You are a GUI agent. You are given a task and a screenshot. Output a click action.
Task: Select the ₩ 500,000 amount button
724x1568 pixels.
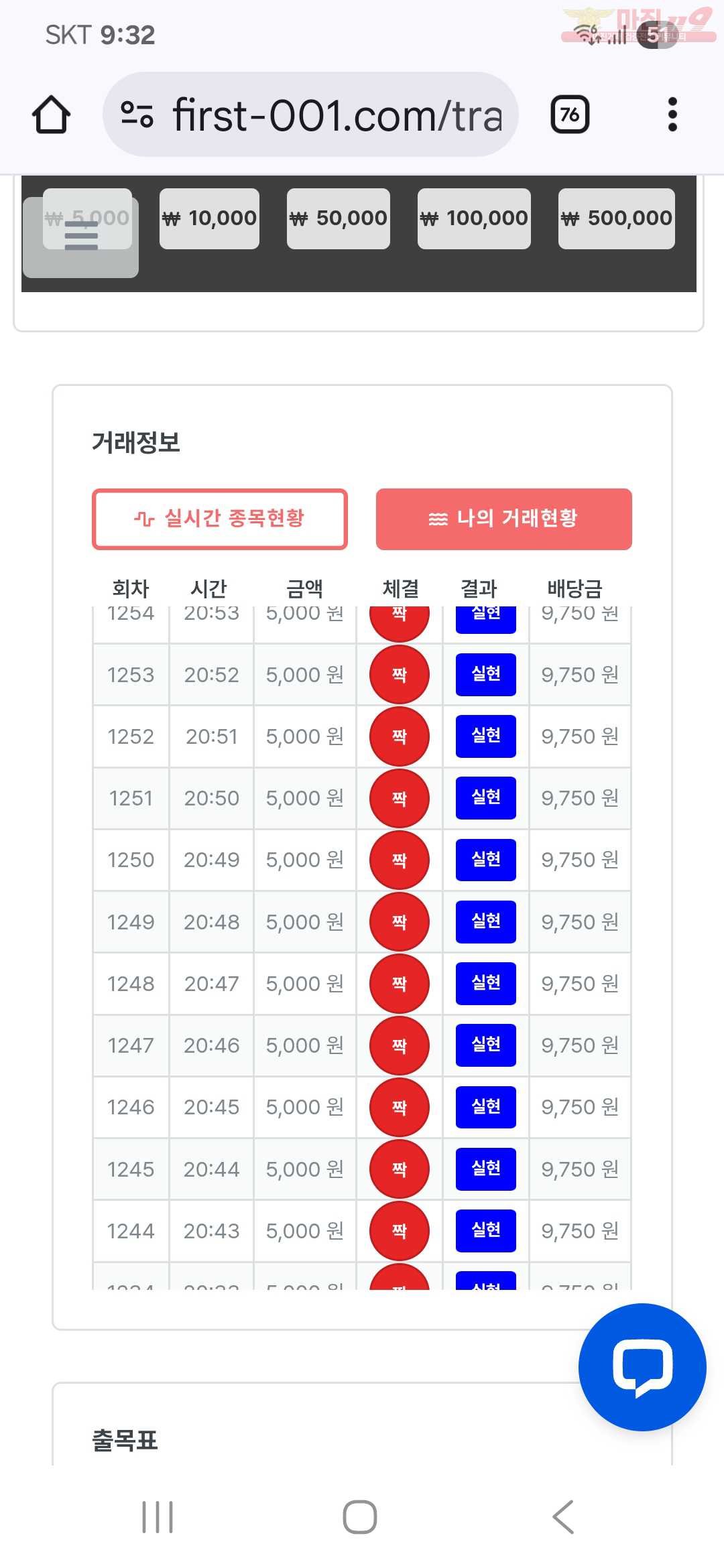pos(617,218)
